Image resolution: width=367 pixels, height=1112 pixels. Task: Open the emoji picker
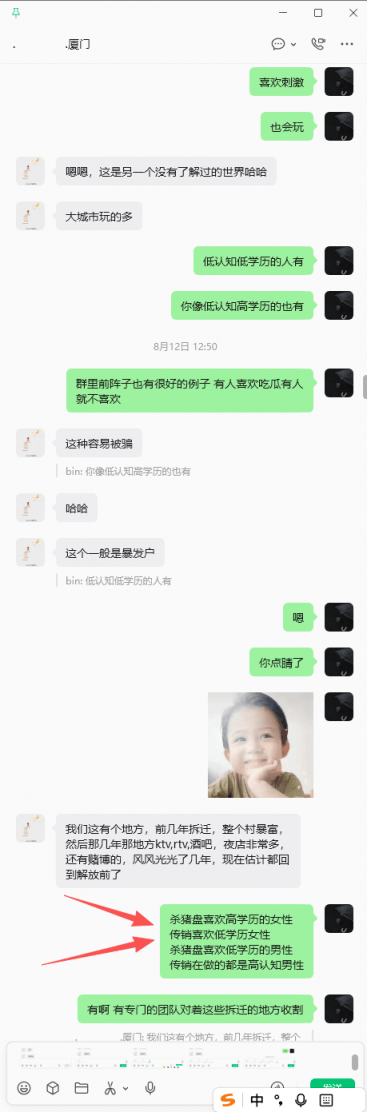[23, 1087]
